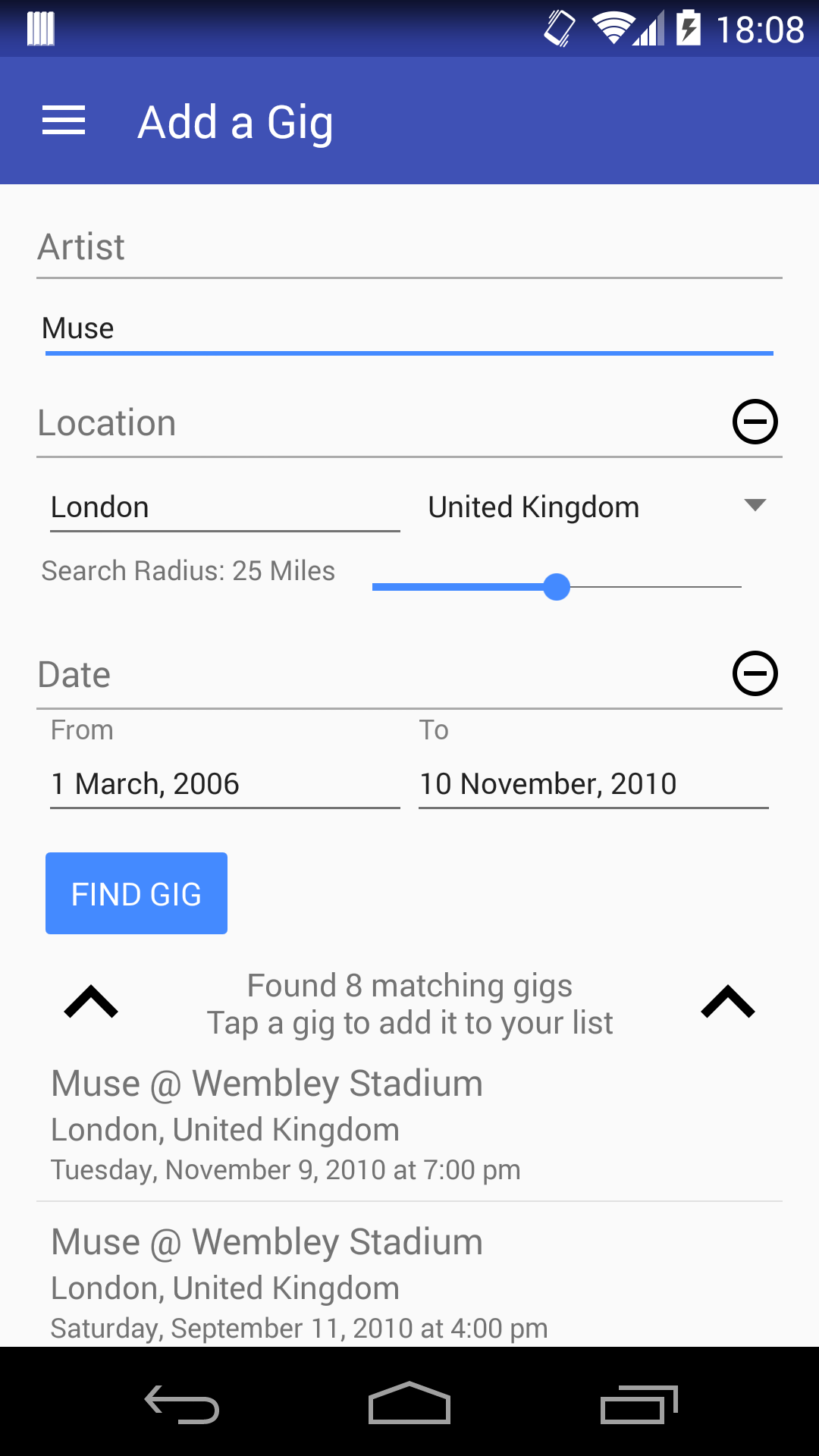The width and height of the screenshot is (819, 1456).
Task: Adjust the search radius slider
Action: [x=557, y=587]
